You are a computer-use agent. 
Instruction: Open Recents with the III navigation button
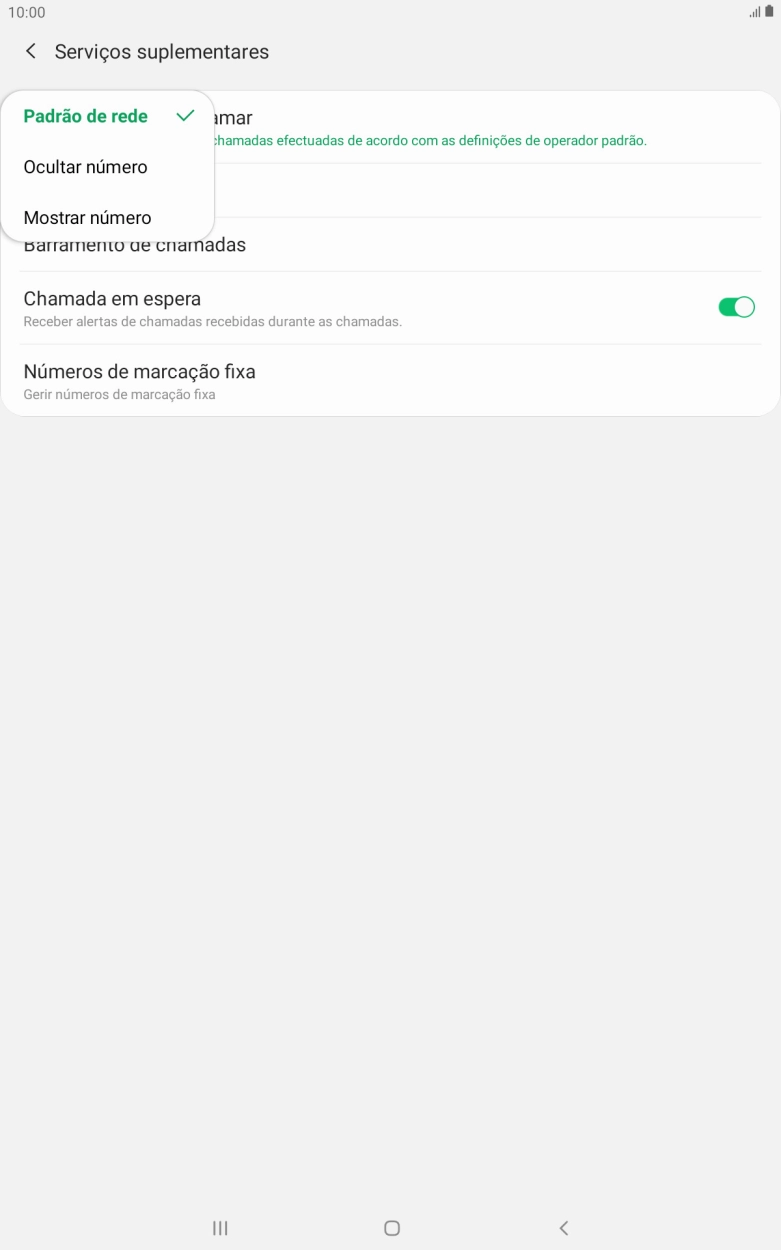click(219, 1228)
